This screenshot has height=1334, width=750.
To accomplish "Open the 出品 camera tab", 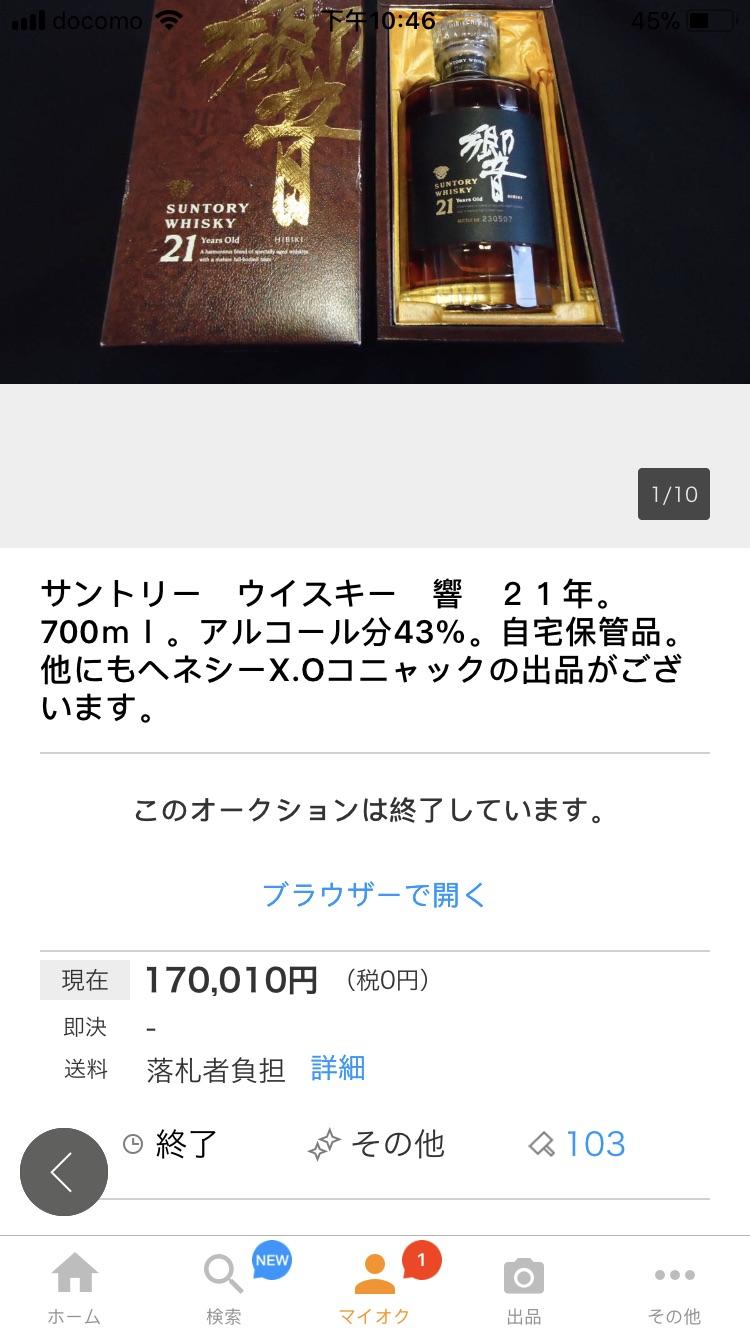I will 524,1287.
